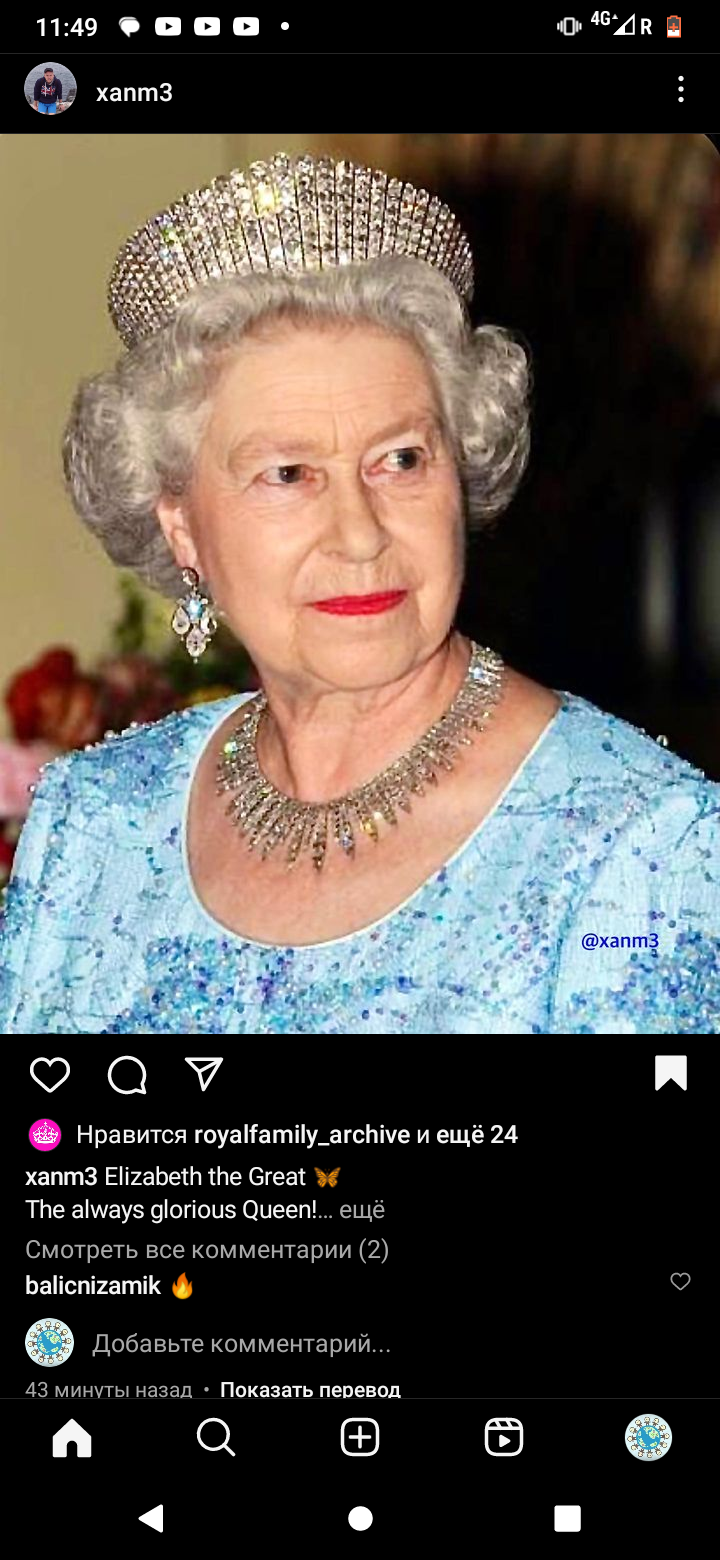Like the post with the heart icon
Screen dimensions: 720x1560
[50, 1075]
